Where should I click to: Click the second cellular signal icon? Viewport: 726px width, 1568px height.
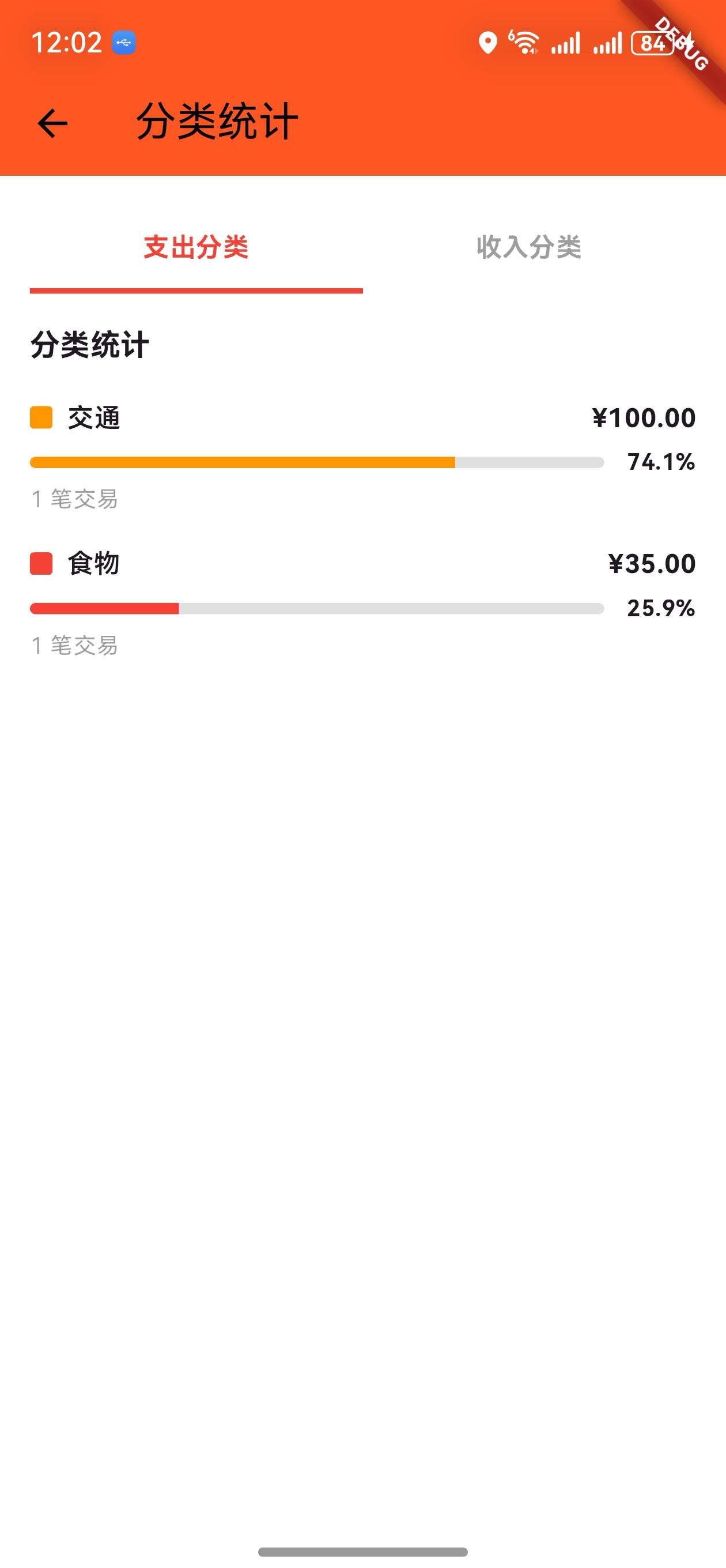coord(607,43)
